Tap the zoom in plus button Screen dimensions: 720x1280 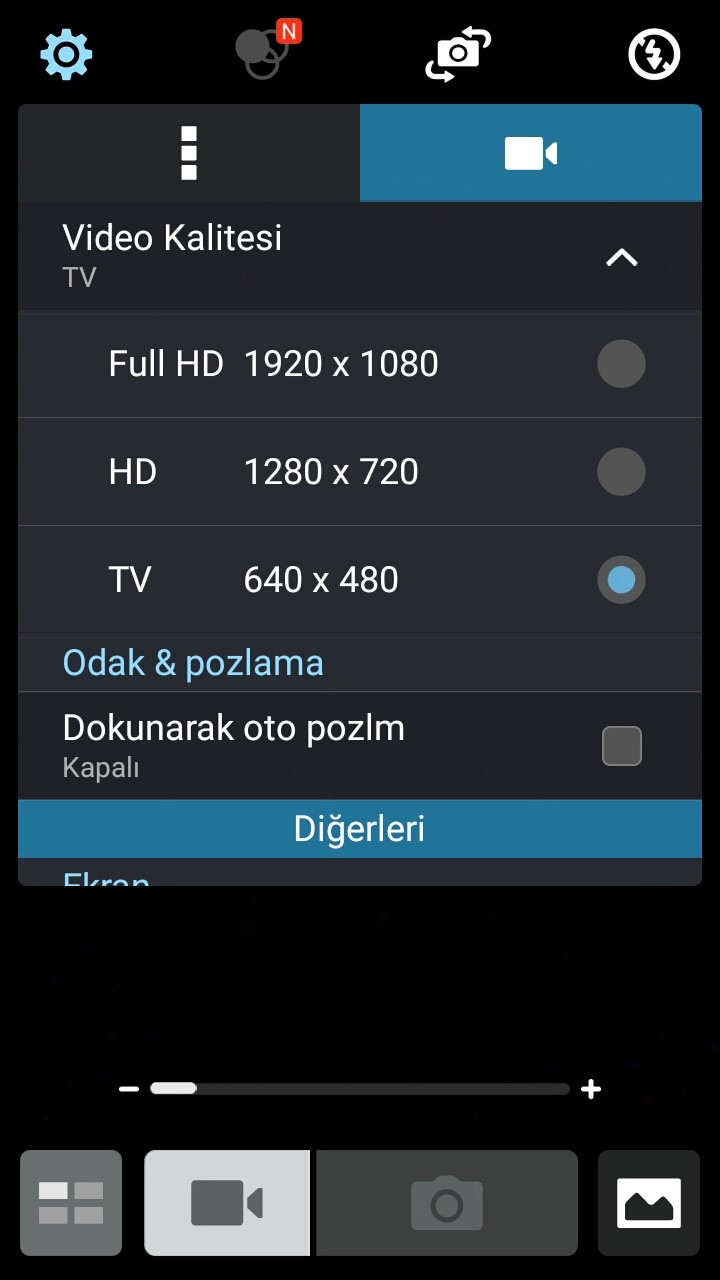(x=591, y=1089)
